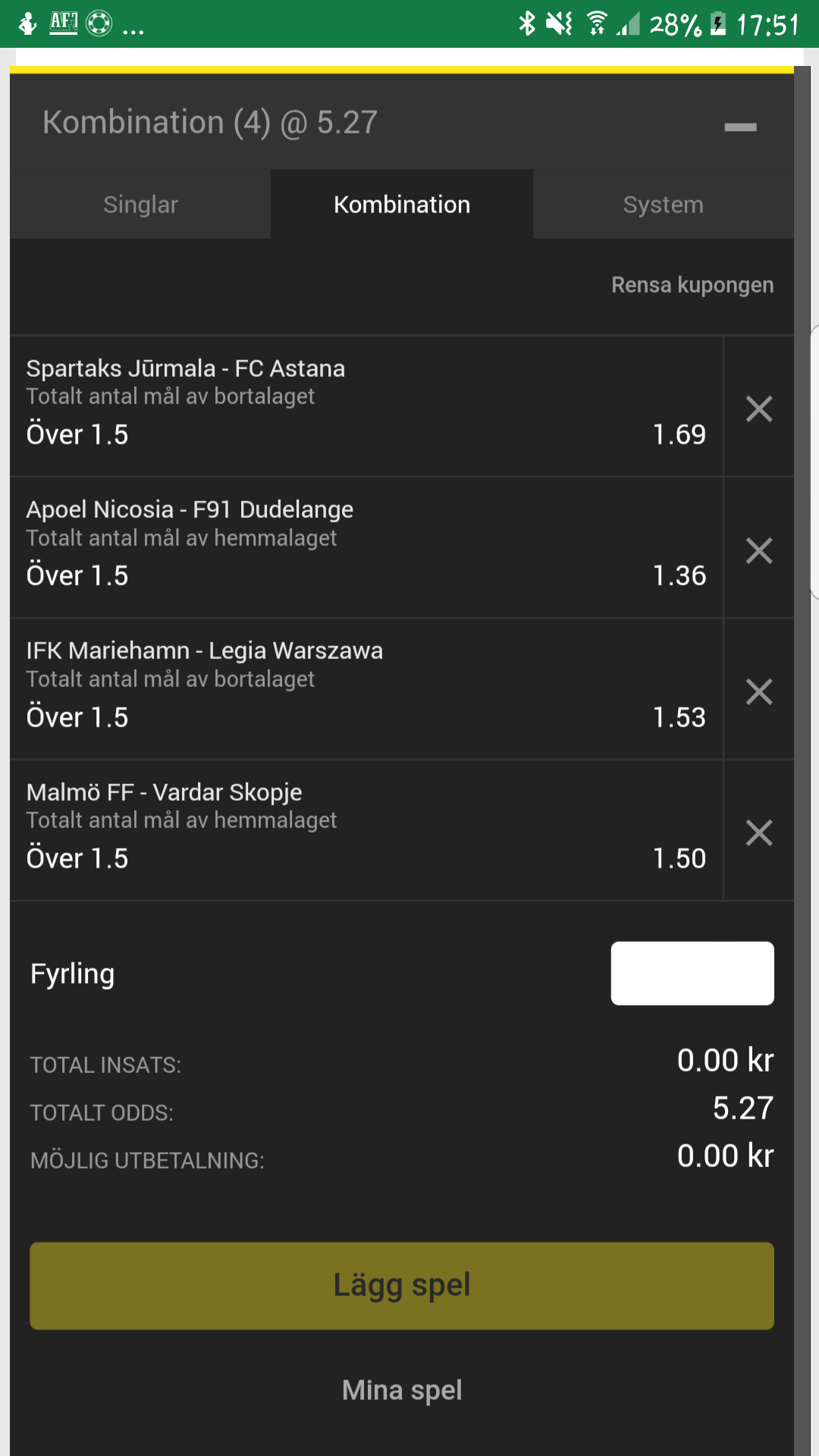
Task: Tap Rensa kupongen to clear slip
Action: [x=692, y=285]
